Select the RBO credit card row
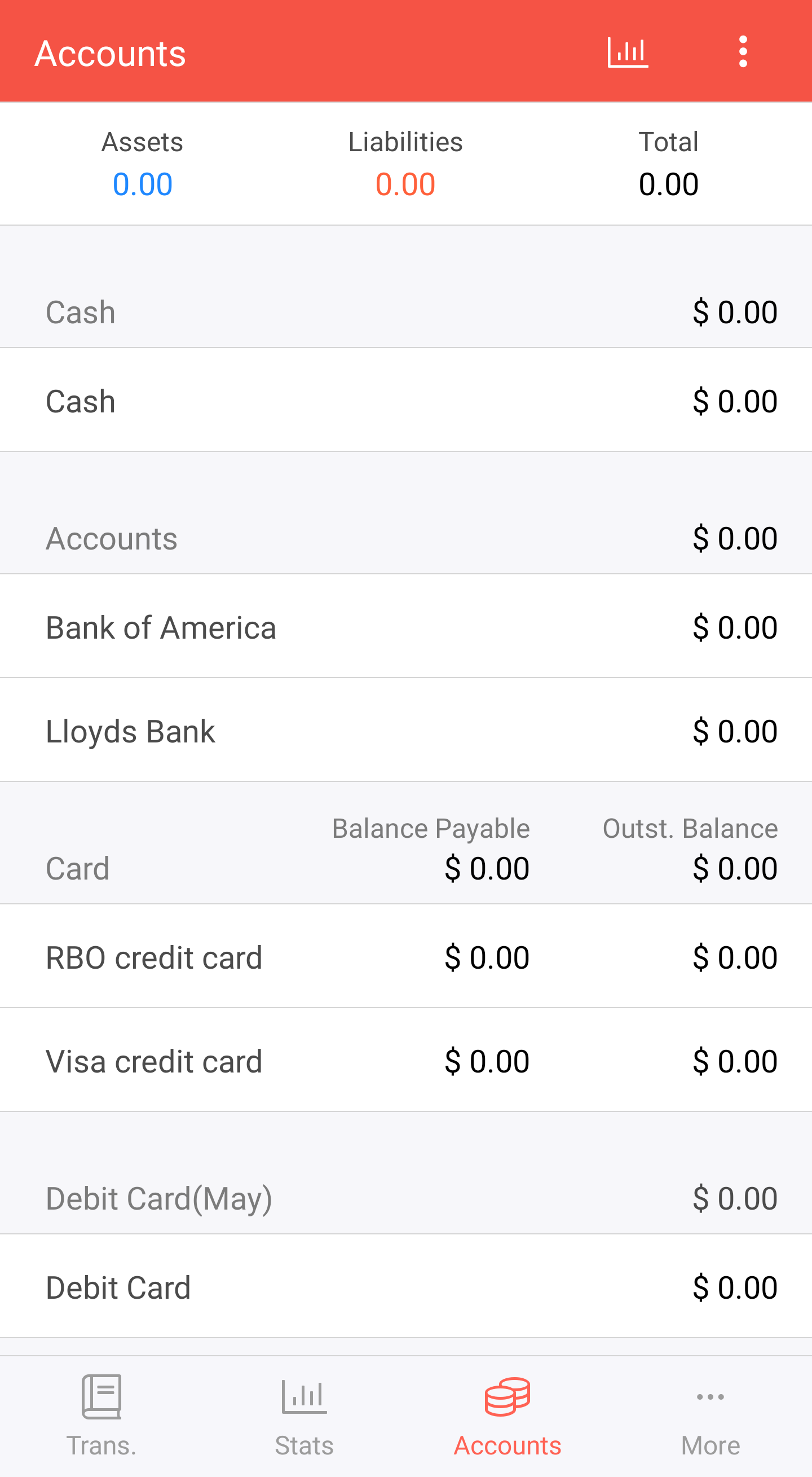 405,956
